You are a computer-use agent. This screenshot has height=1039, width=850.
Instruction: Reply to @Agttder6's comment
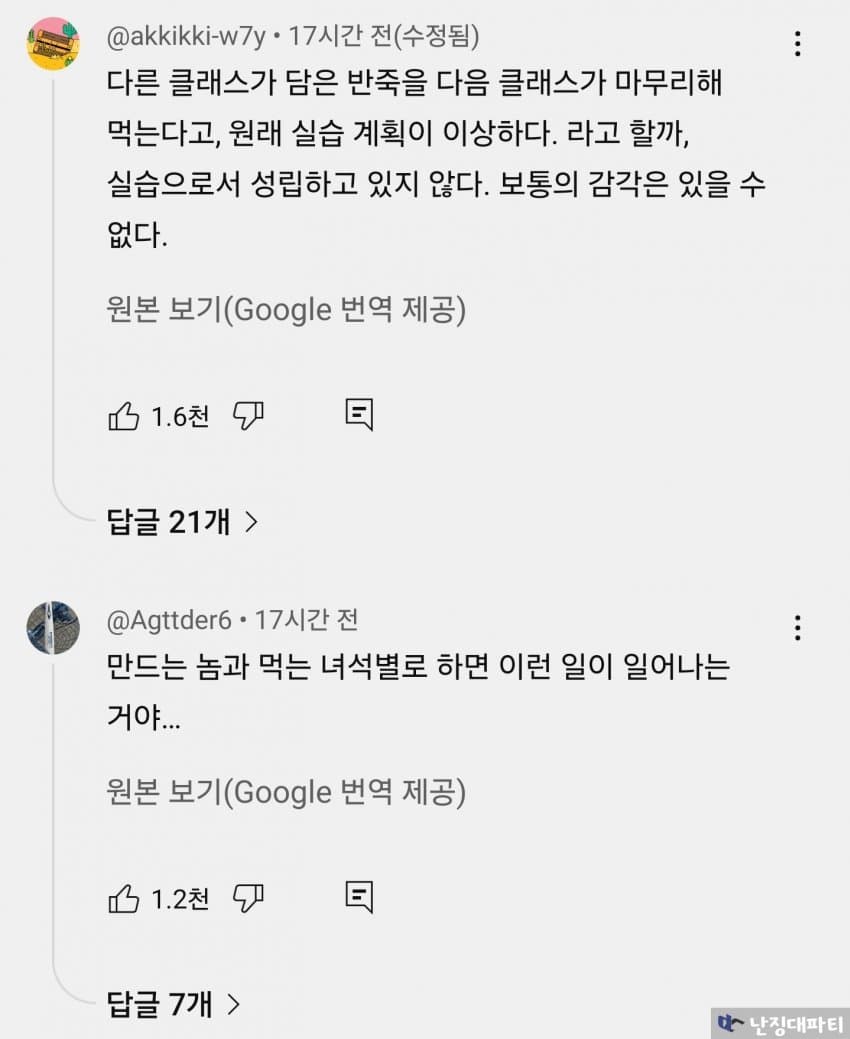coord(359,897)
